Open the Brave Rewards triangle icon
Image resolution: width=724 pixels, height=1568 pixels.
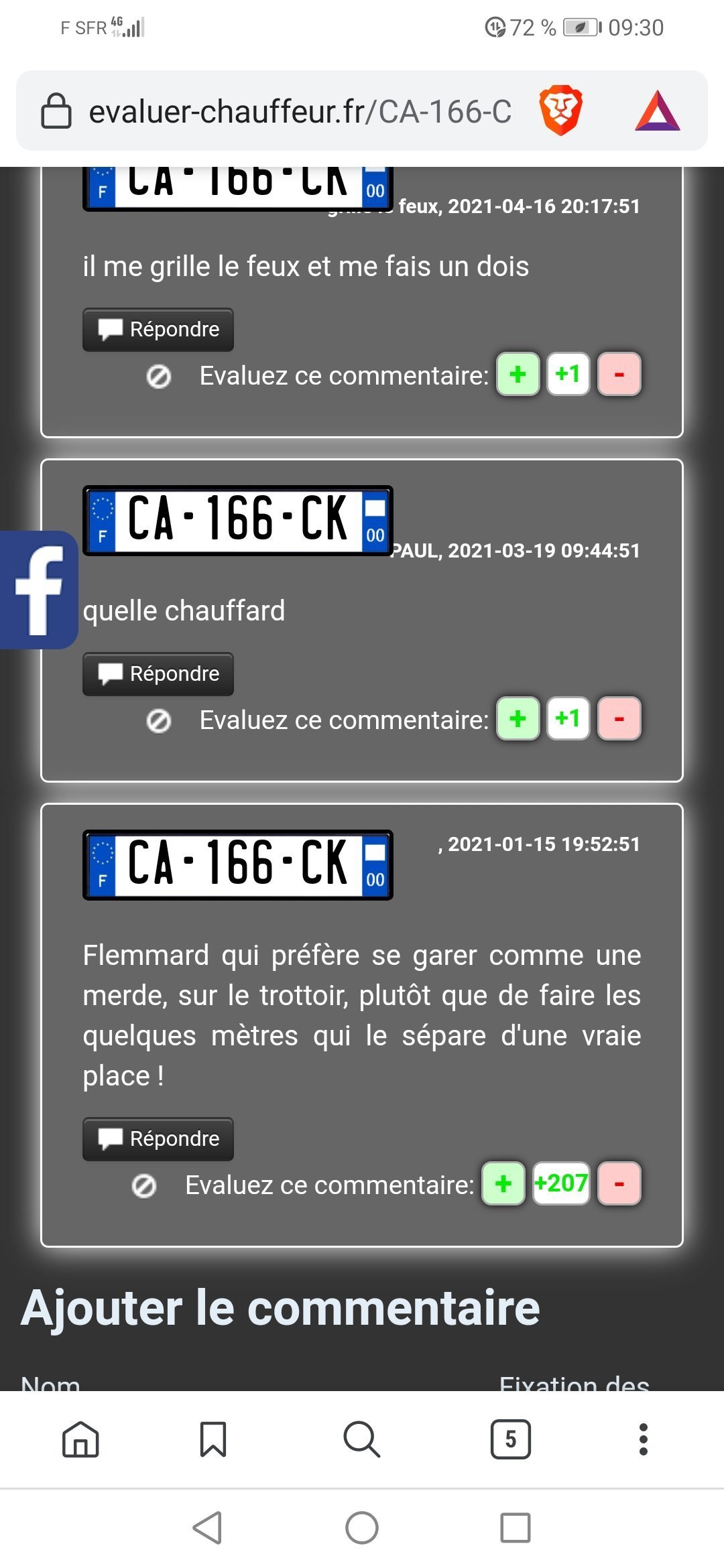click(657, 111)
